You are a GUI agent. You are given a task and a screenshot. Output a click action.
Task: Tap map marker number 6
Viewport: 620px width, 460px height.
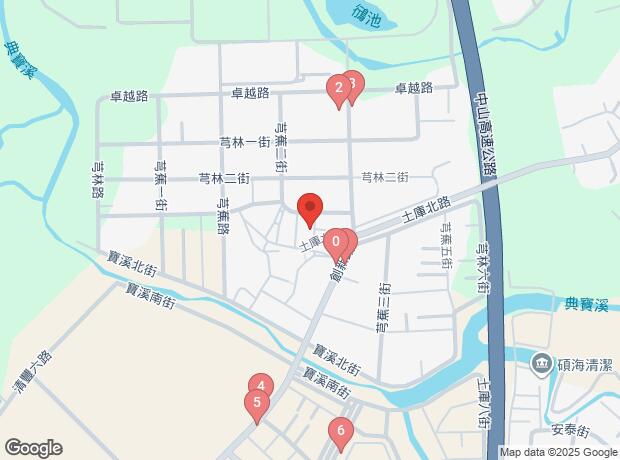(341, 433)
